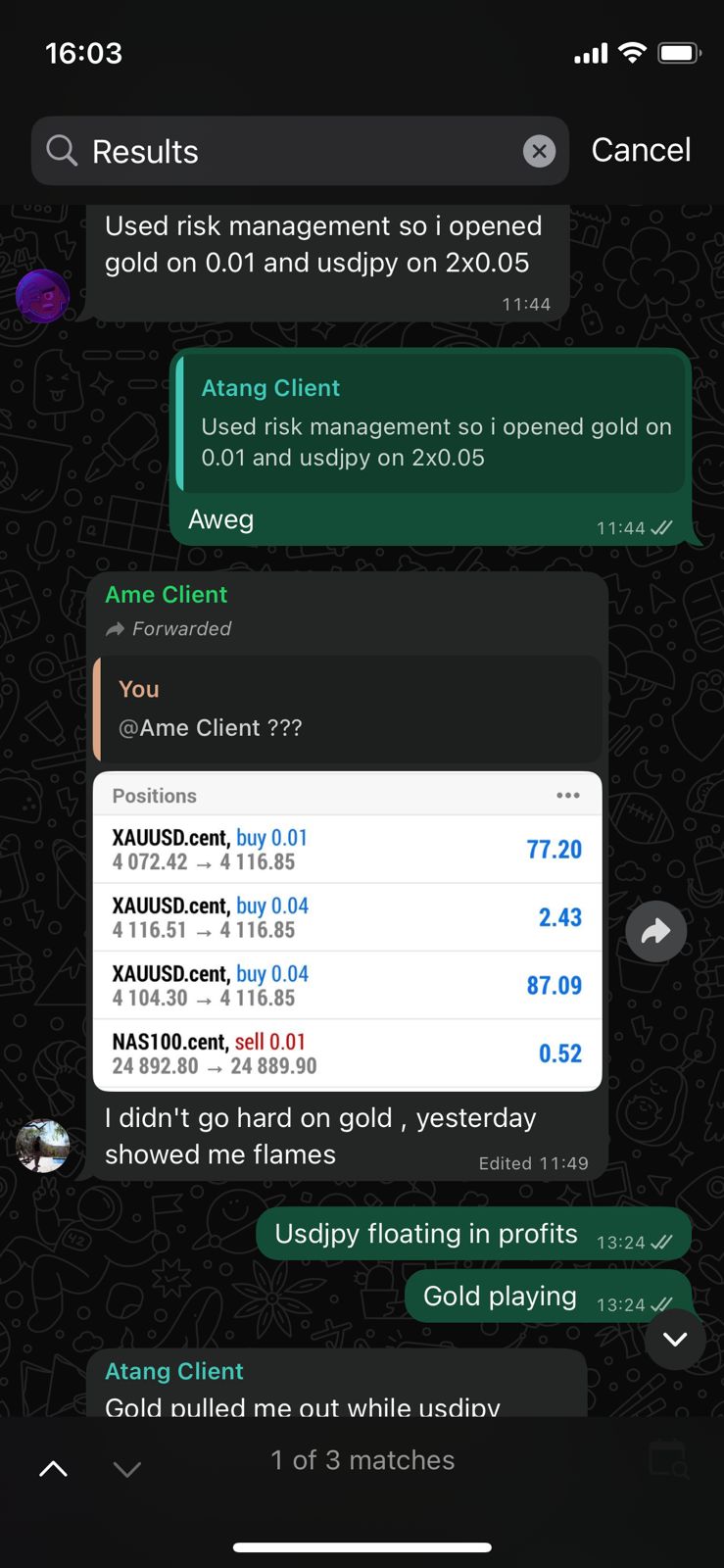Tap the avatar next to the NAS100 positions message

pos(42,1146)
